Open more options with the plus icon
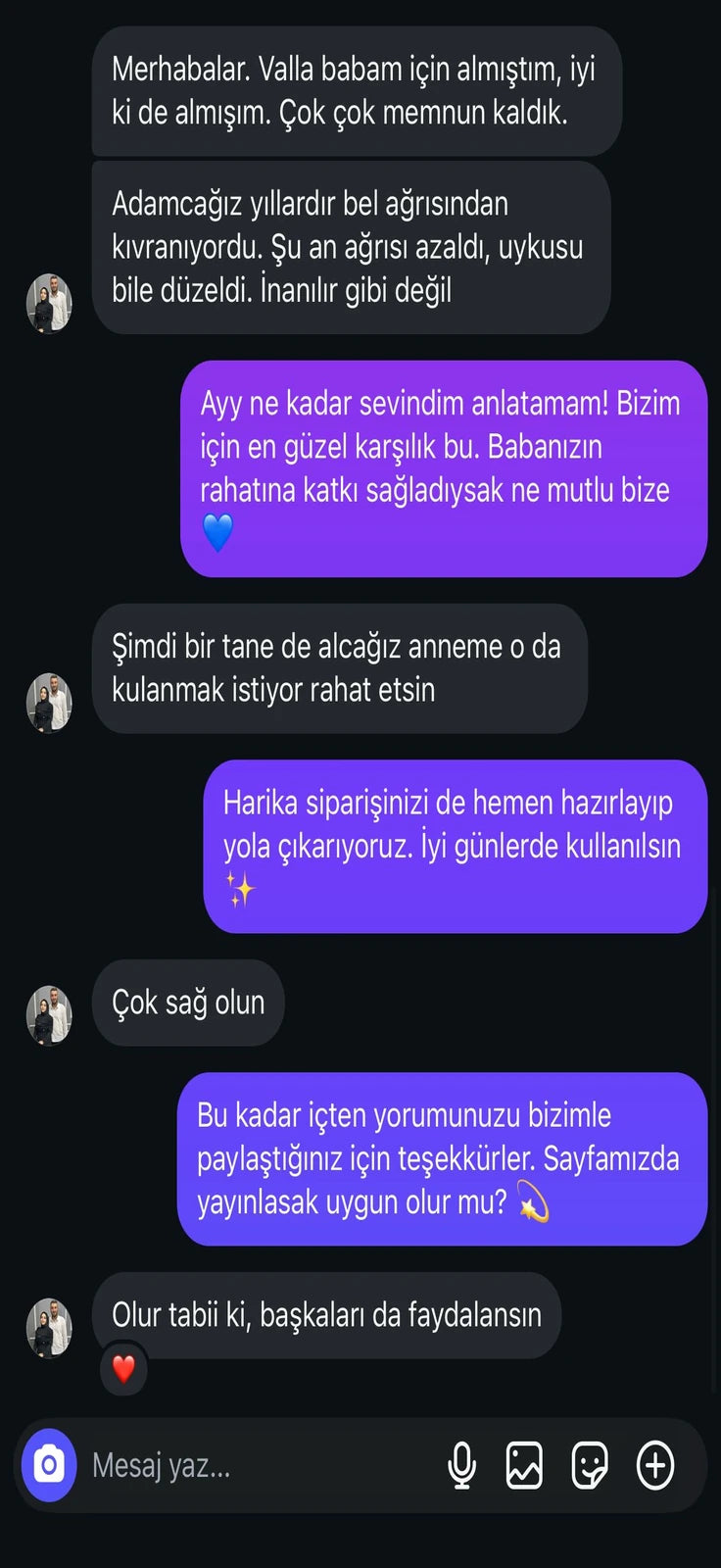 click(655, 1466)
